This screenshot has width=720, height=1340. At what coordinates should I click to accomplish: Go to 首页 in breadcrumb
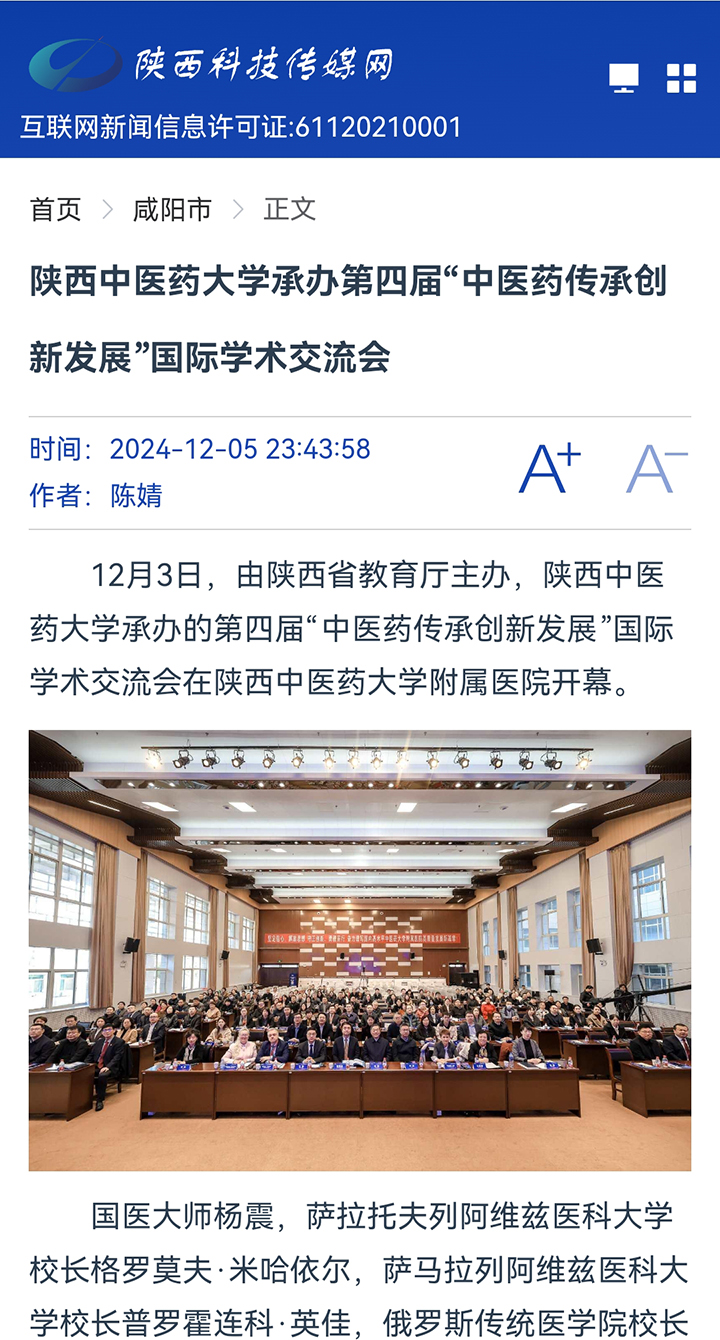(x=55, y=209)
